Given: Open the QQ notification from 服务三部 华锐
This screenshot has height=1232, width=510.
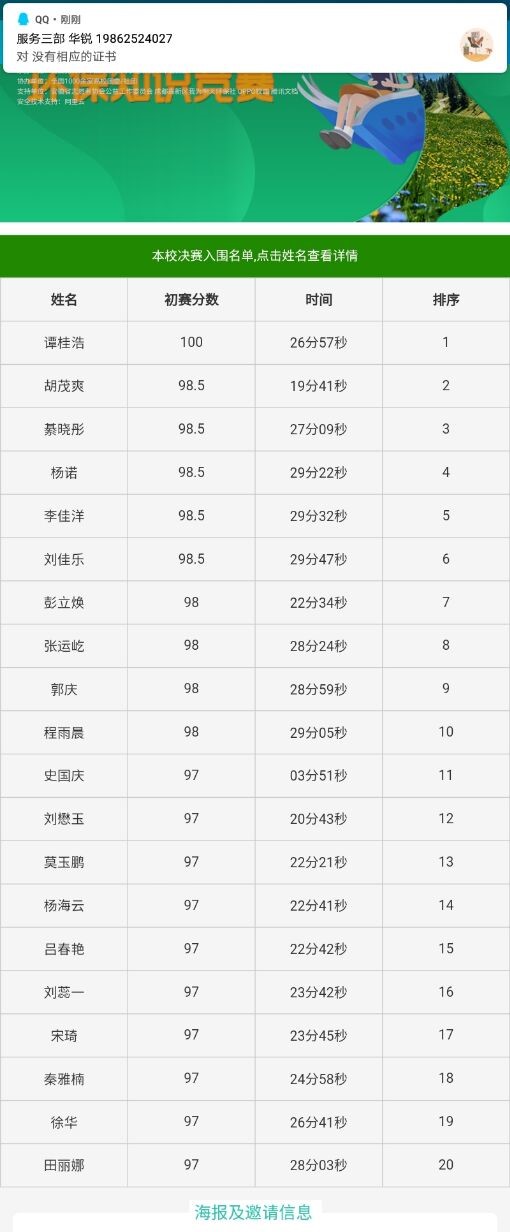Looking at the screenshot, I should 255,38.
